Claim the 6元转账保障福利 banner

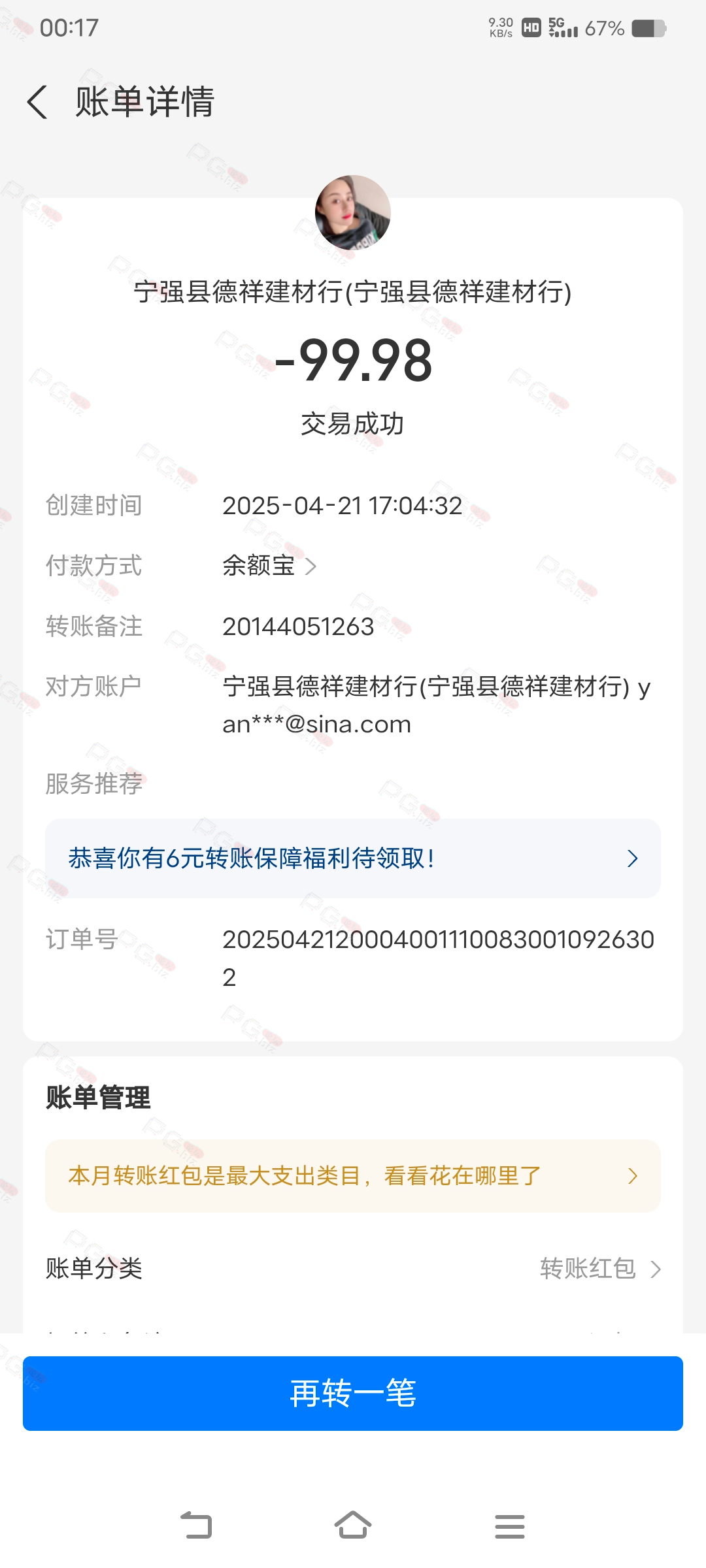click(353, 858)
